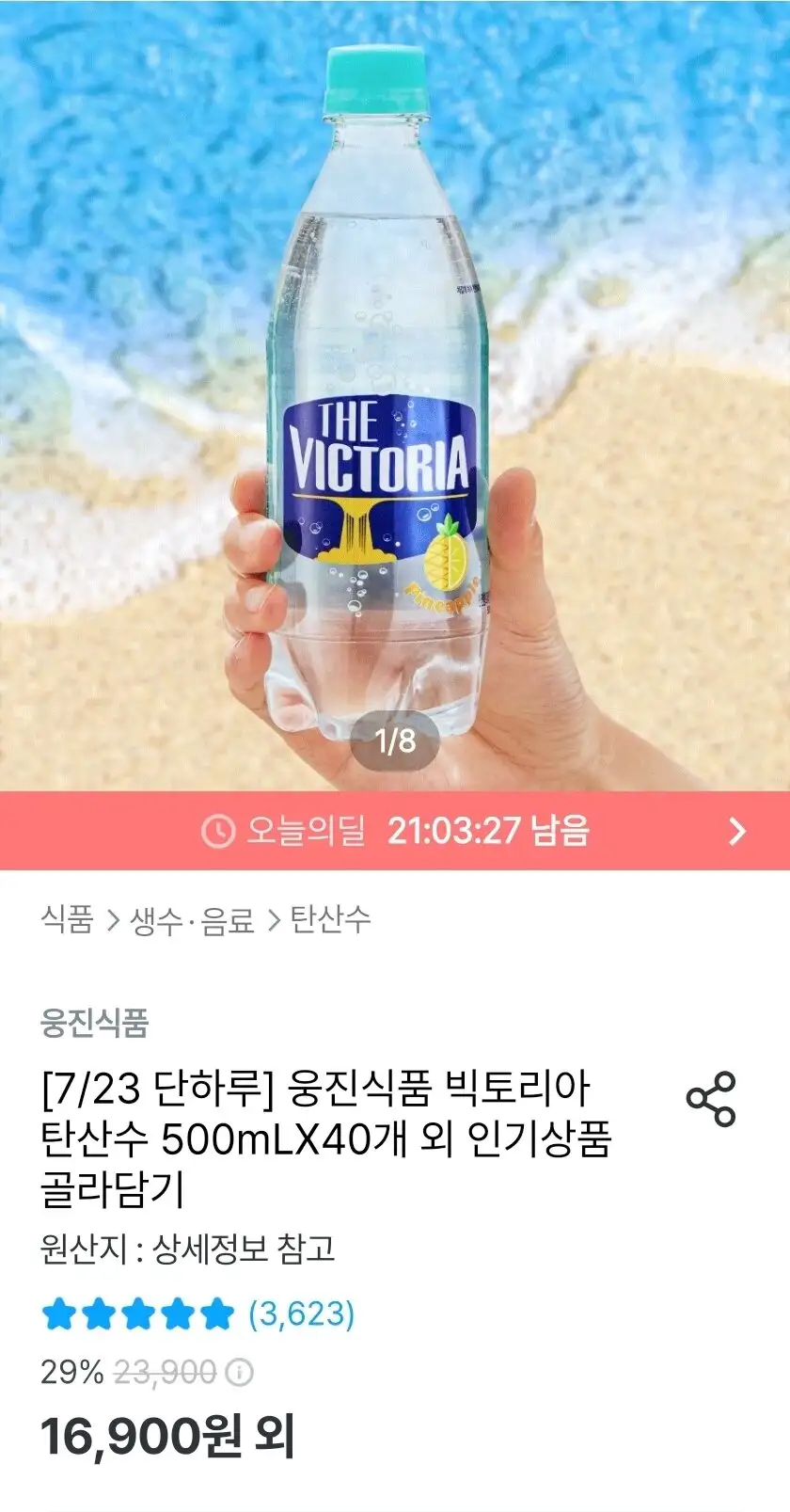790x1512 pixels.
Task: Go to the 식품 category
Action: [x=68, y=919]
